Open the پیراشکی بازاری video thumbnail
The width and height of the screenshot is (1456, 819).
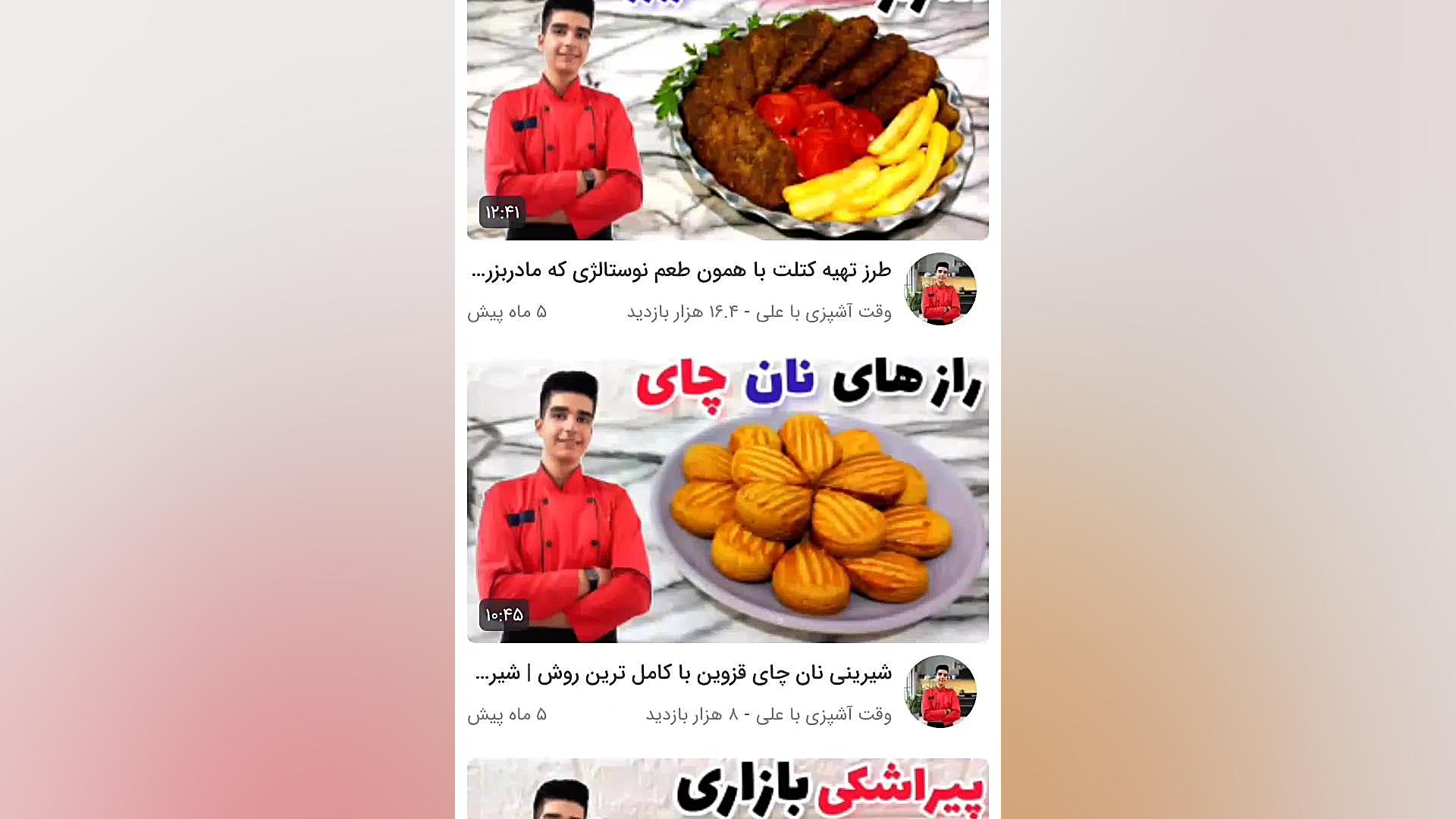click(x=728, y=789)
